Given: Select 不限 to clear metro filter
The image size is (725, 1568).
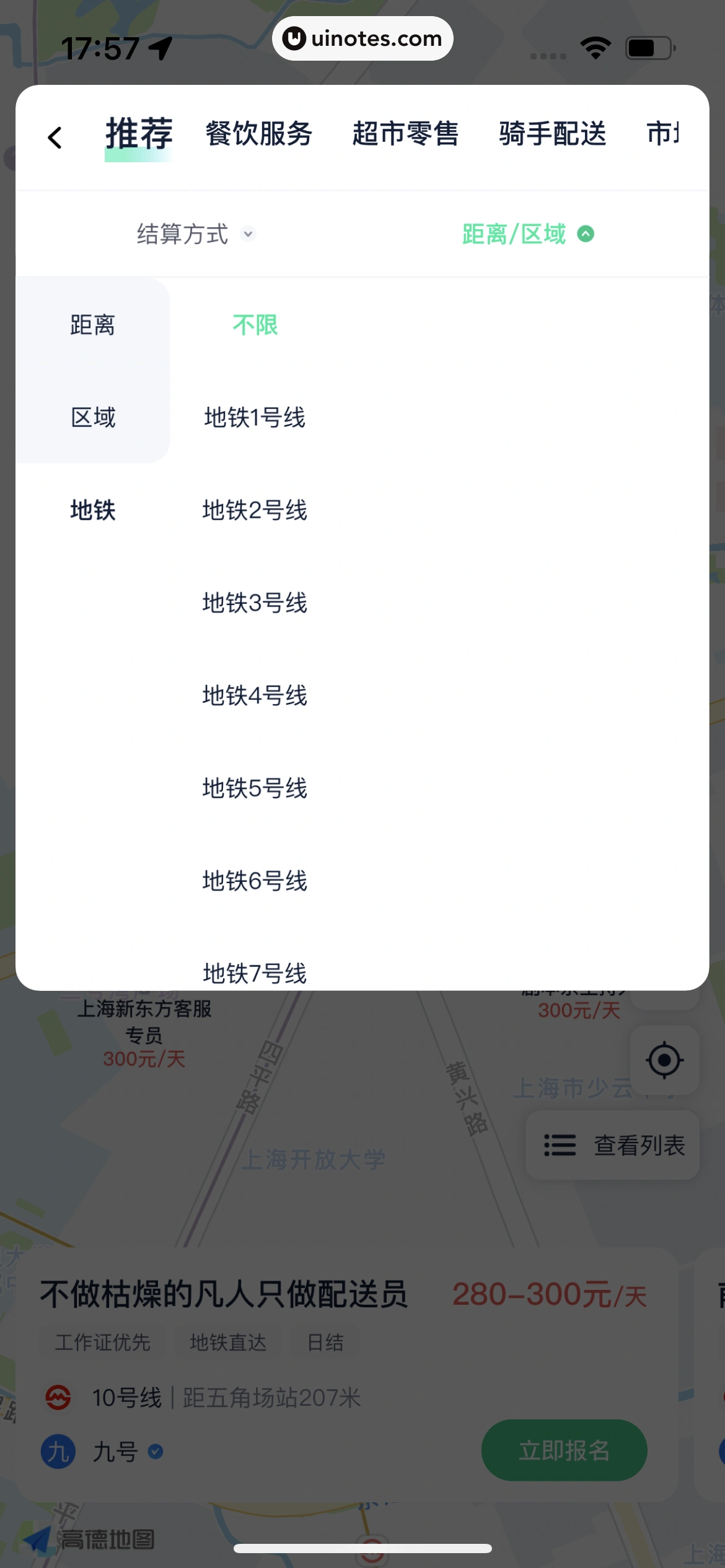Looking at the screenshot, I should (255, 325).
